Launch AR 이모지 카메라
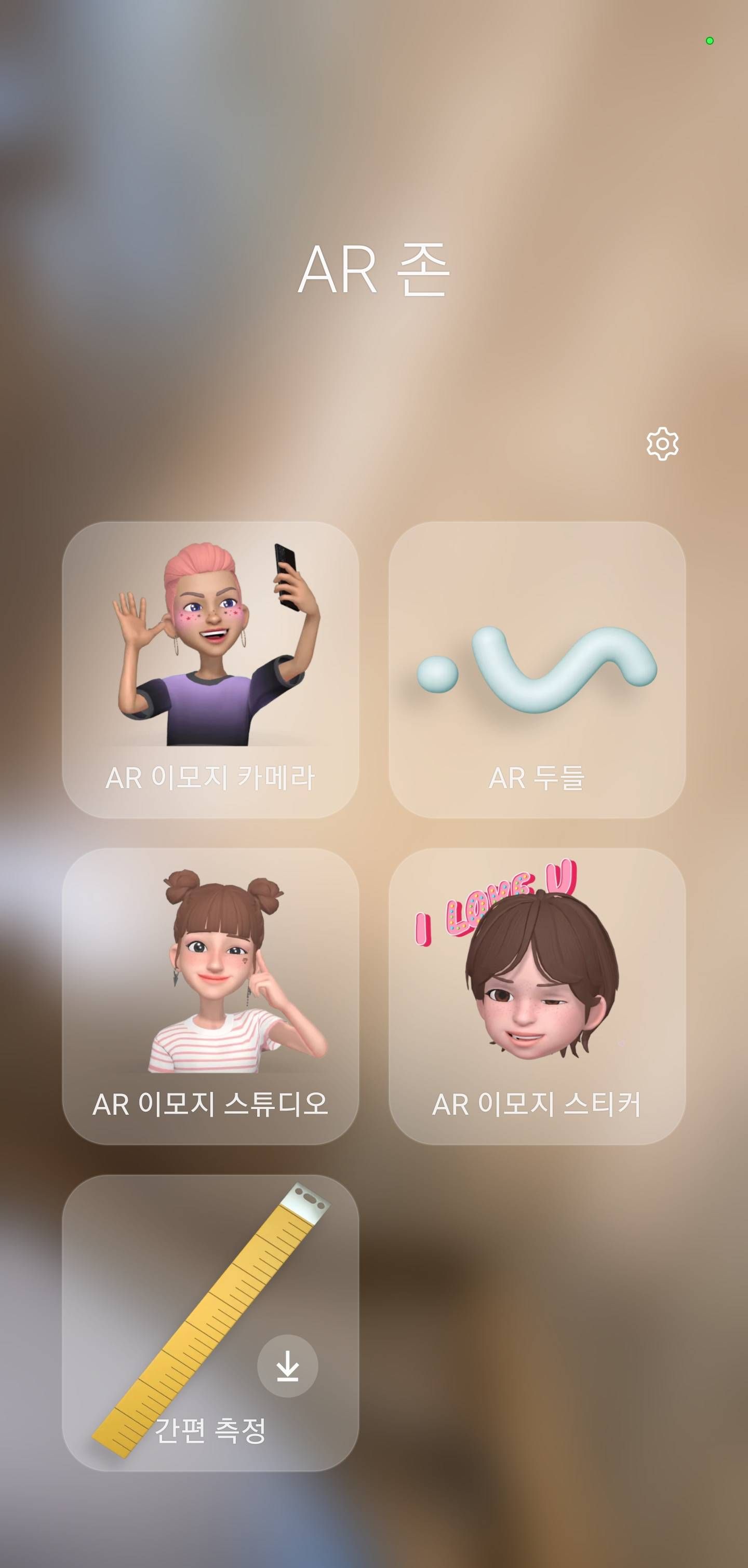The image size is (748, 1568). click(x=210, y=670)
